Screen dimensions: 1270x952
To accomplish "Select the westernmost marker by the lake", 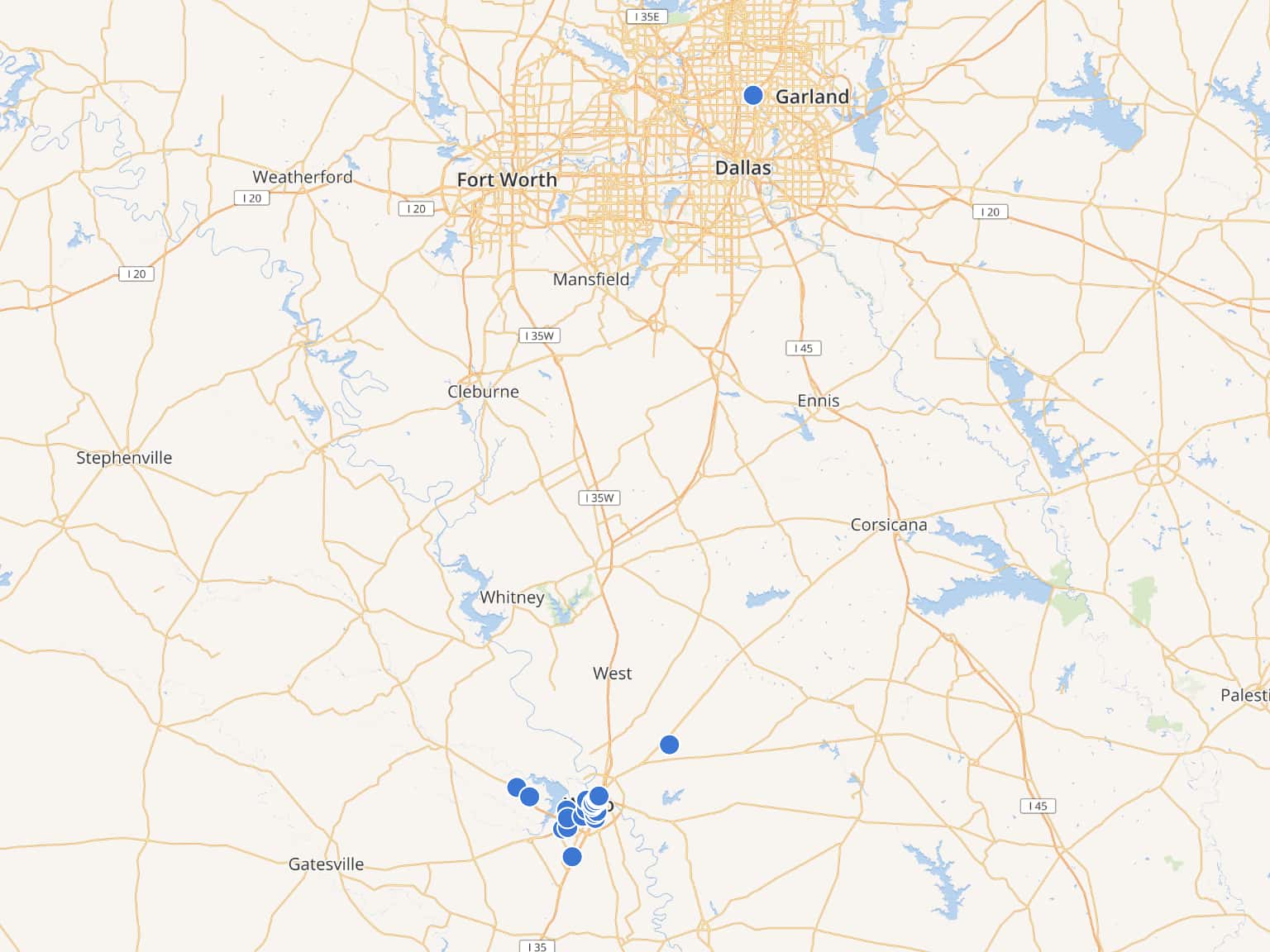I will 517,787.
